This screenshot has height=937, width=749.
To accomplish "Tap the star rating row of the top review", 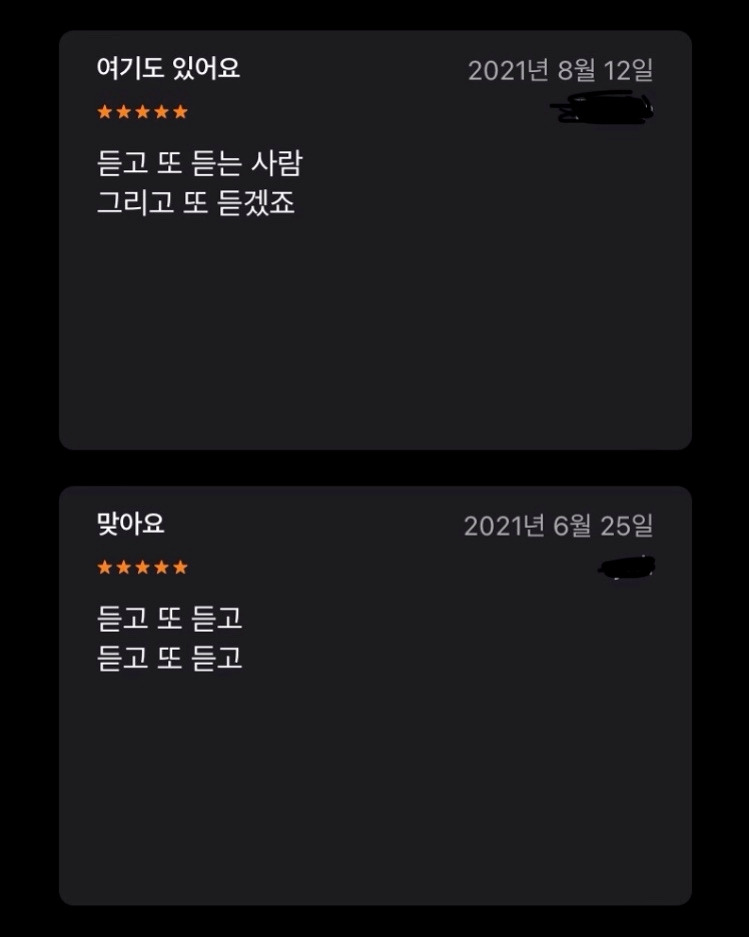I will click(x=143, y=111).
